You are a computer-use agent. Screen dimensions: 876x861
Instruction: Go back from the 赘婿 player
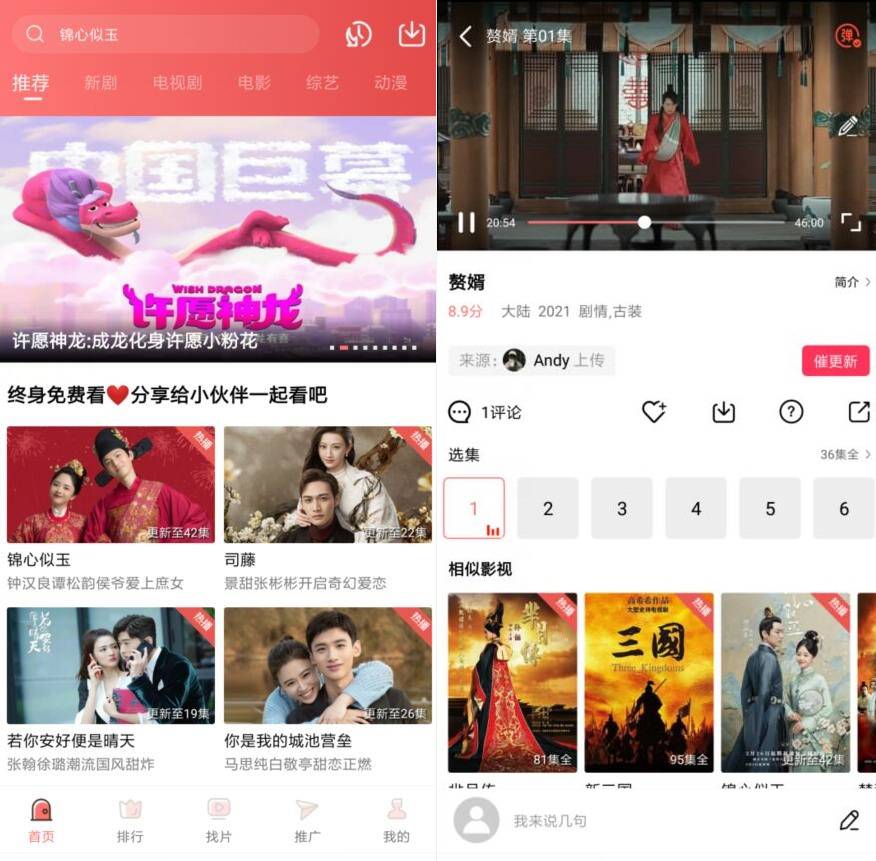pos(465,36)
